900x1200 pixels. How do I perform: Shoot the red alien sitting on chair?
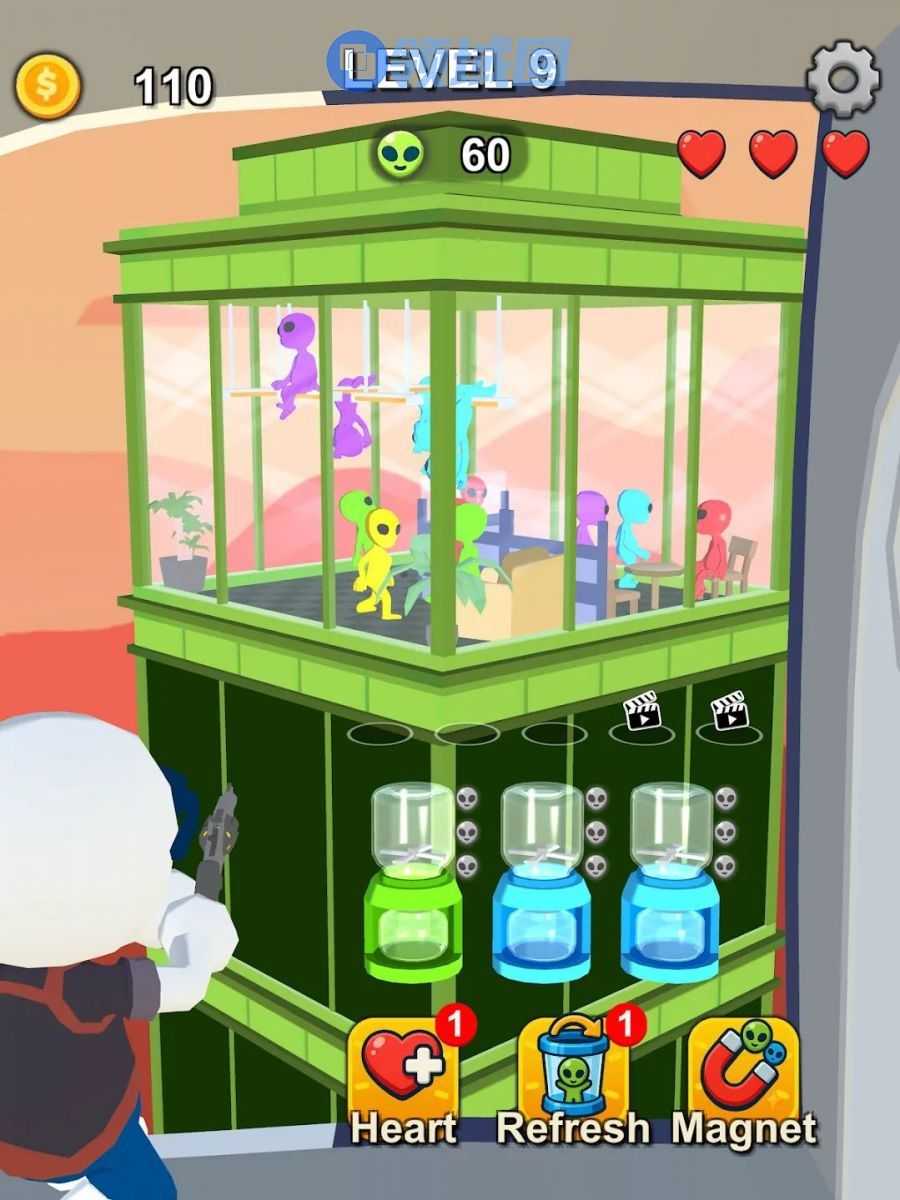click(x=713, y=545)
